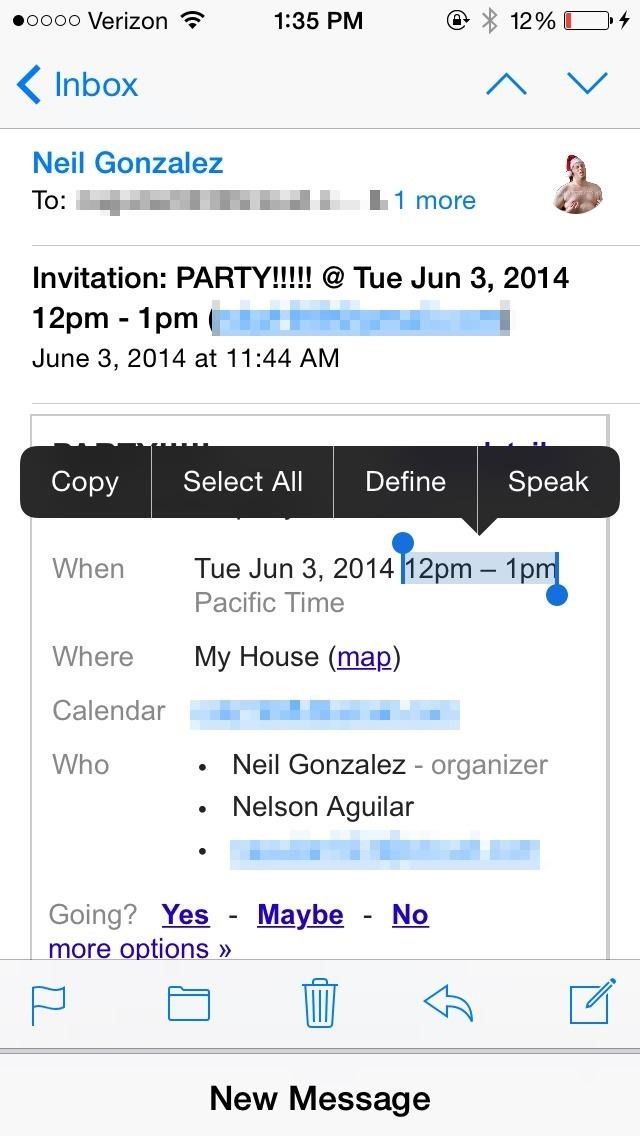Open more options link

click(x=140, y=948)
